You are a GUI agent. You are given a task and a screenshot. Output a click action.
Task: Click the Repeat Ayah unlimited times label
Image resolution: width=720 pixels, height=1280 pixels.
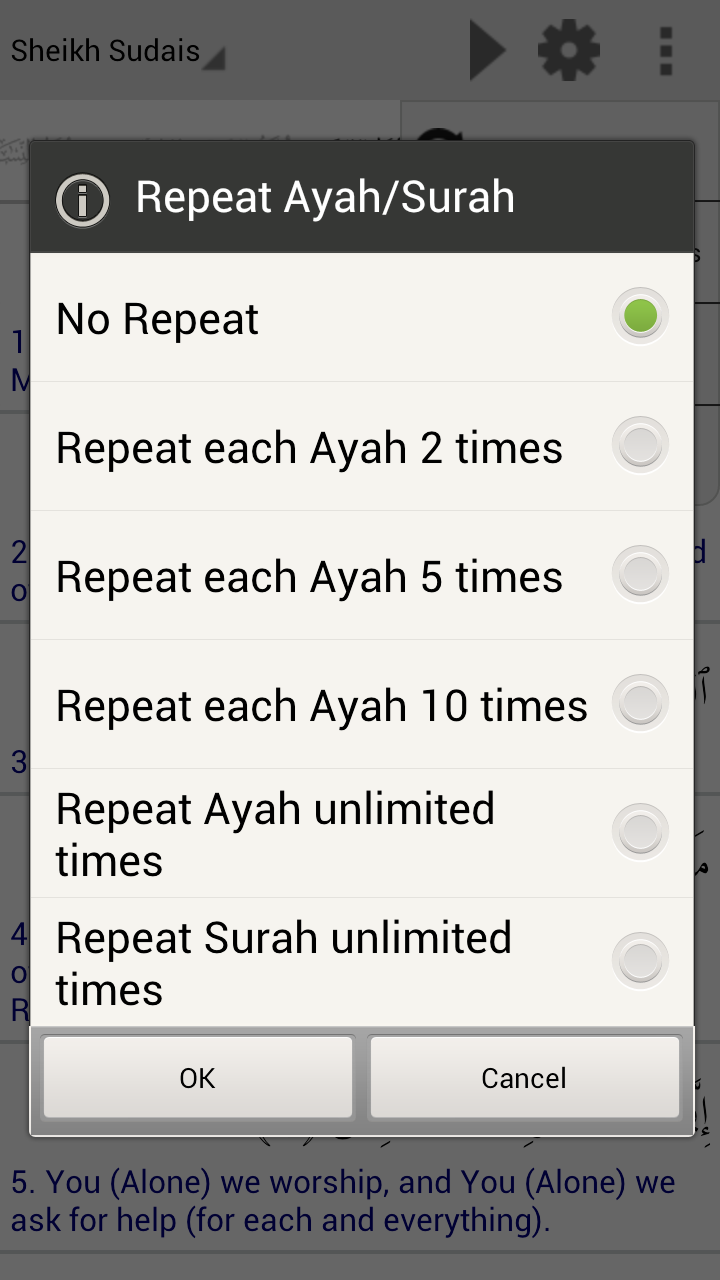click(277, 833)
